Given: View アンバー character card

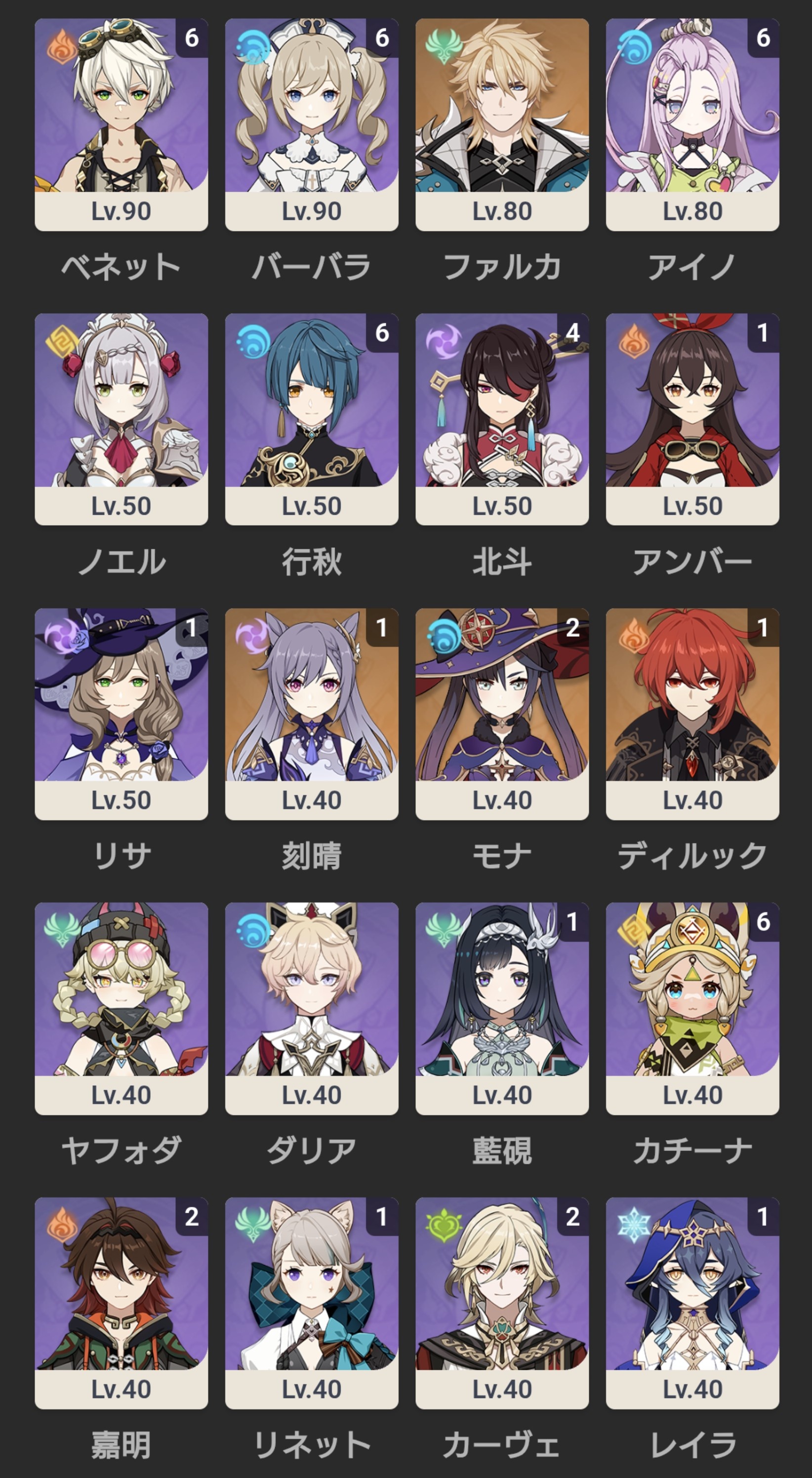Looking at the screenshot, I should tap(692, 419).
